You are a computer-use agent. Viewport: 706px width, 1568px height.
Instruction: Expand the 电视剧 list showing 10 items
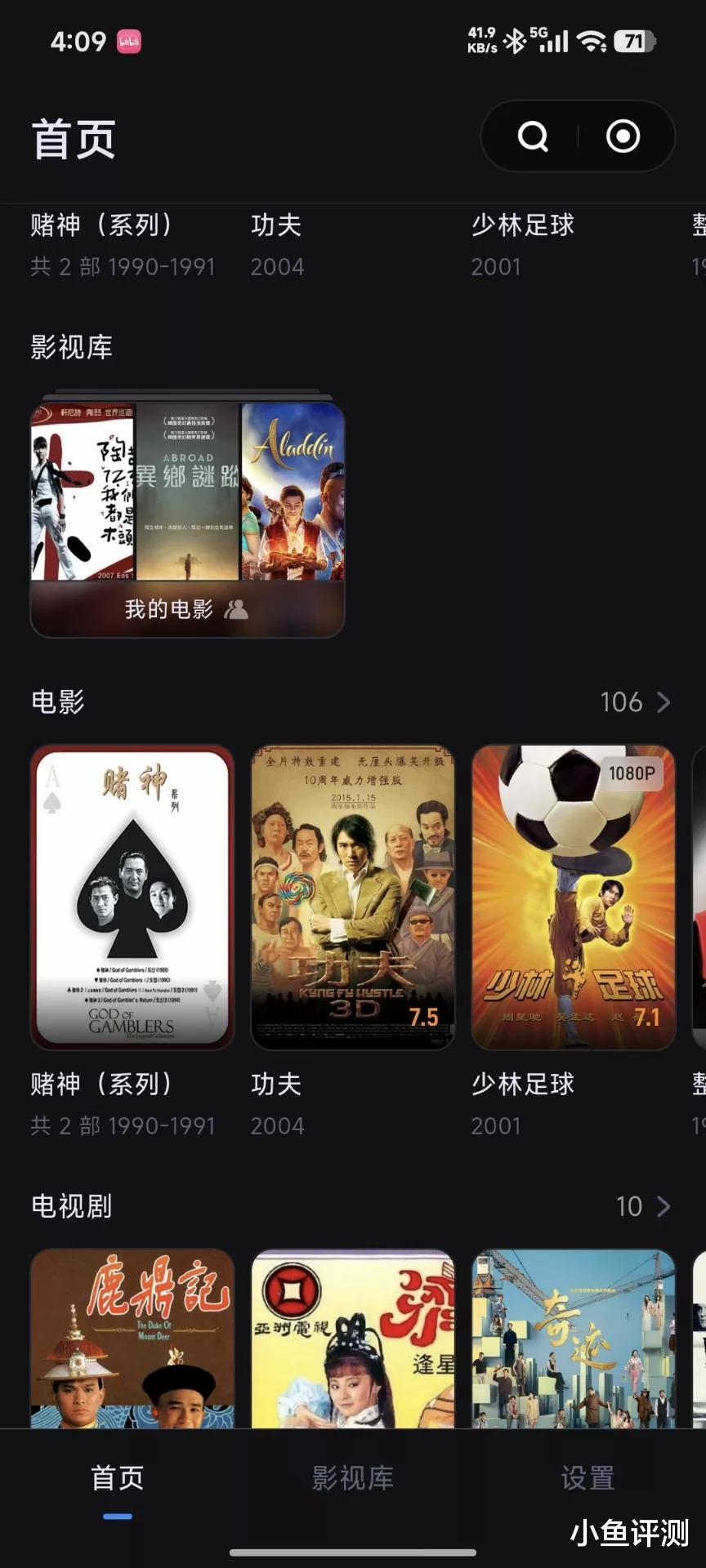(643, 1206)
